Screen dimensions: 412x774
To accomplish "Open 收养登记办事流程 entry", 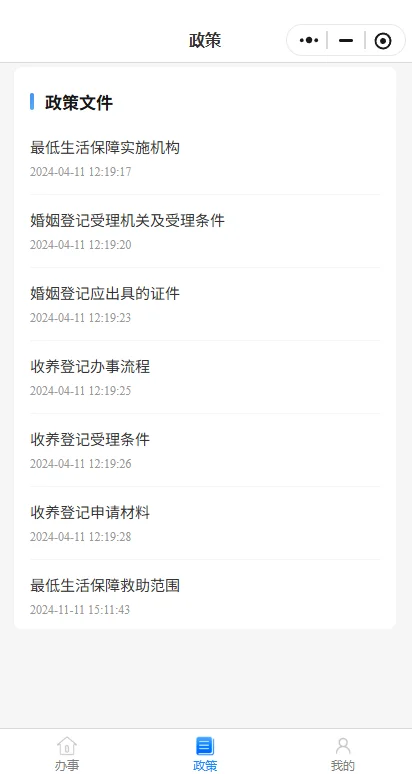I will (x=205, y=378).
